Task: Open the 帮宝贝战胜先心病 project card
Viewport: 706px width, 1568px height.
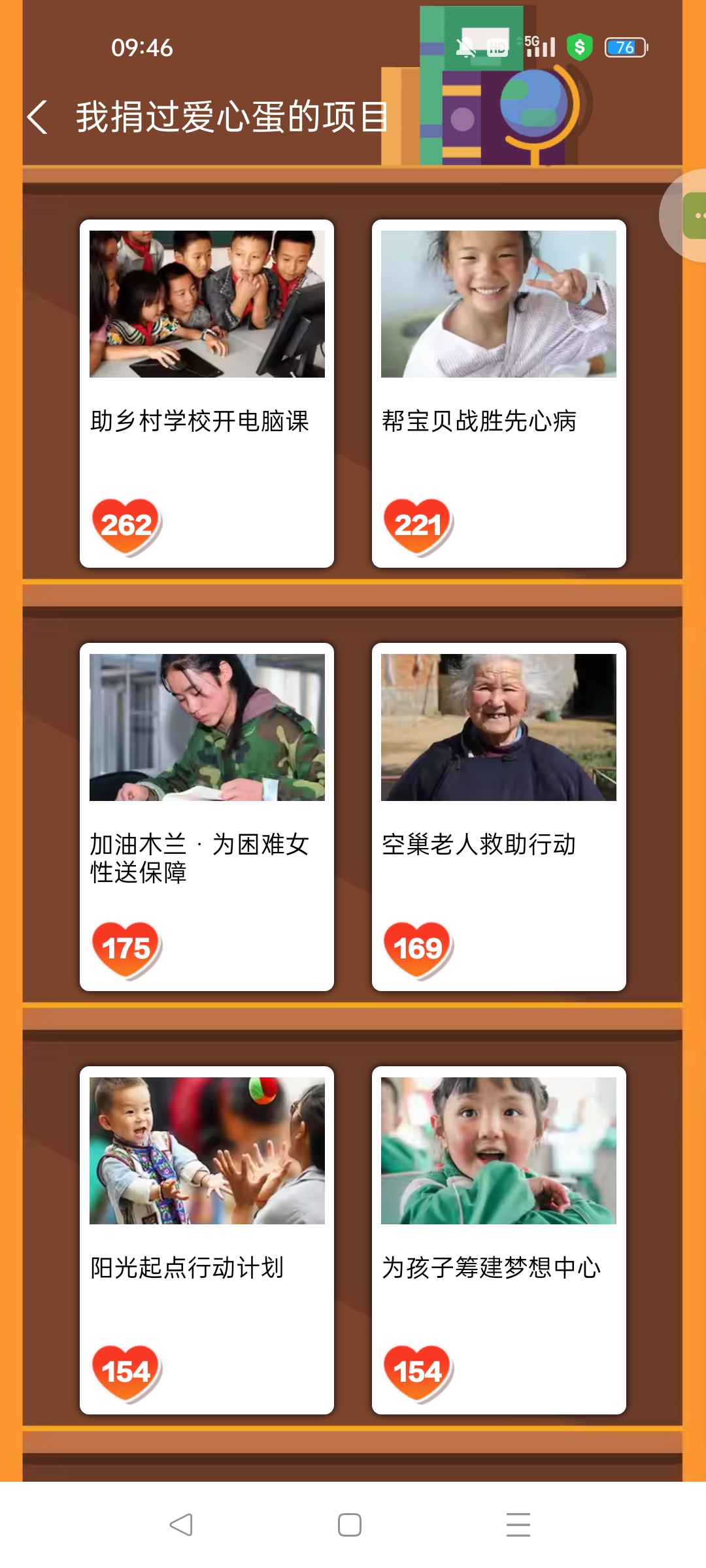Action: point(498,393)
